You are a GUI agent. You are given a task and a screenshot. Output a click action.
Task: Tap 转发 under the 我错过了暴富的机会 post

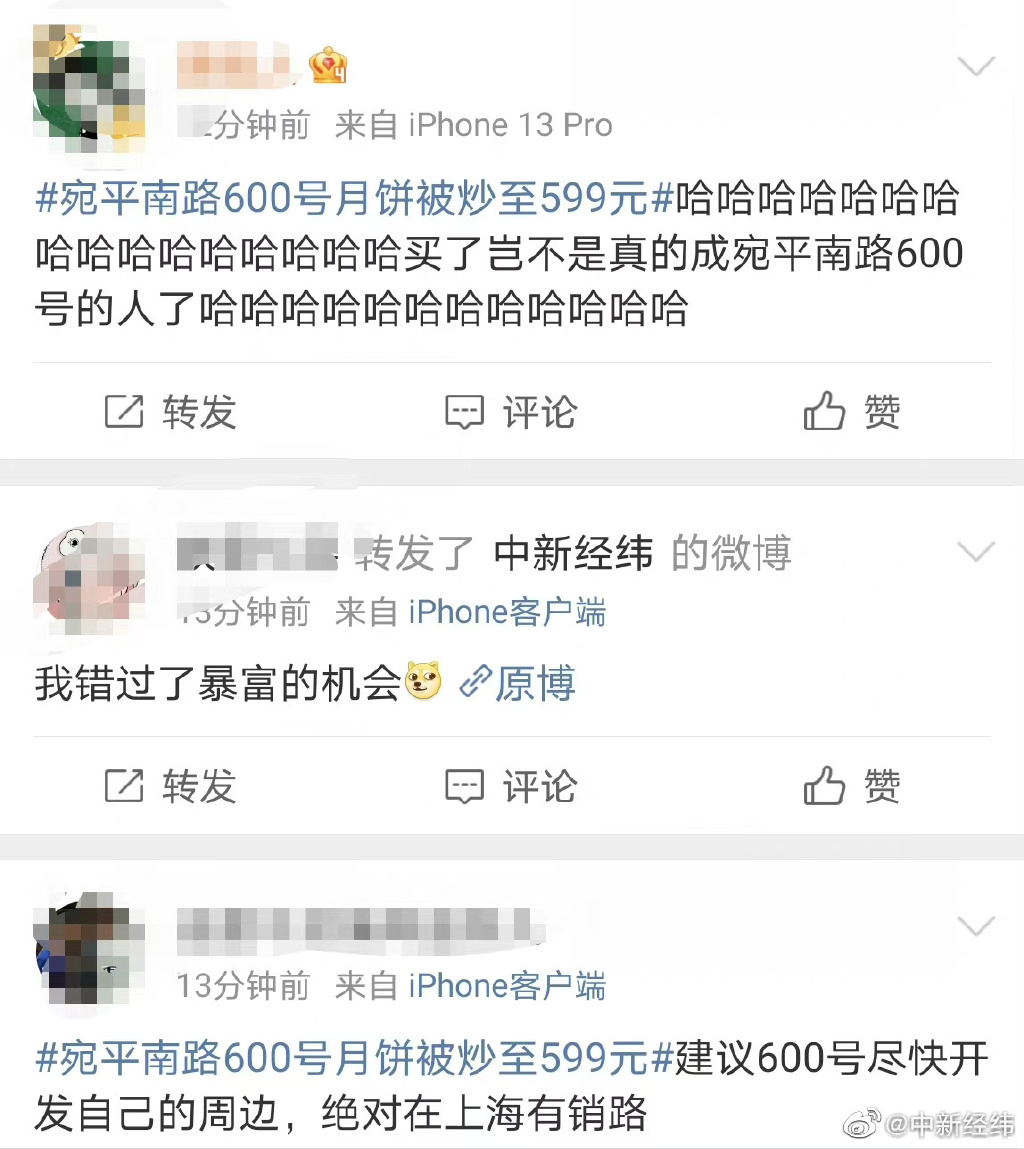tap(171, 786)
